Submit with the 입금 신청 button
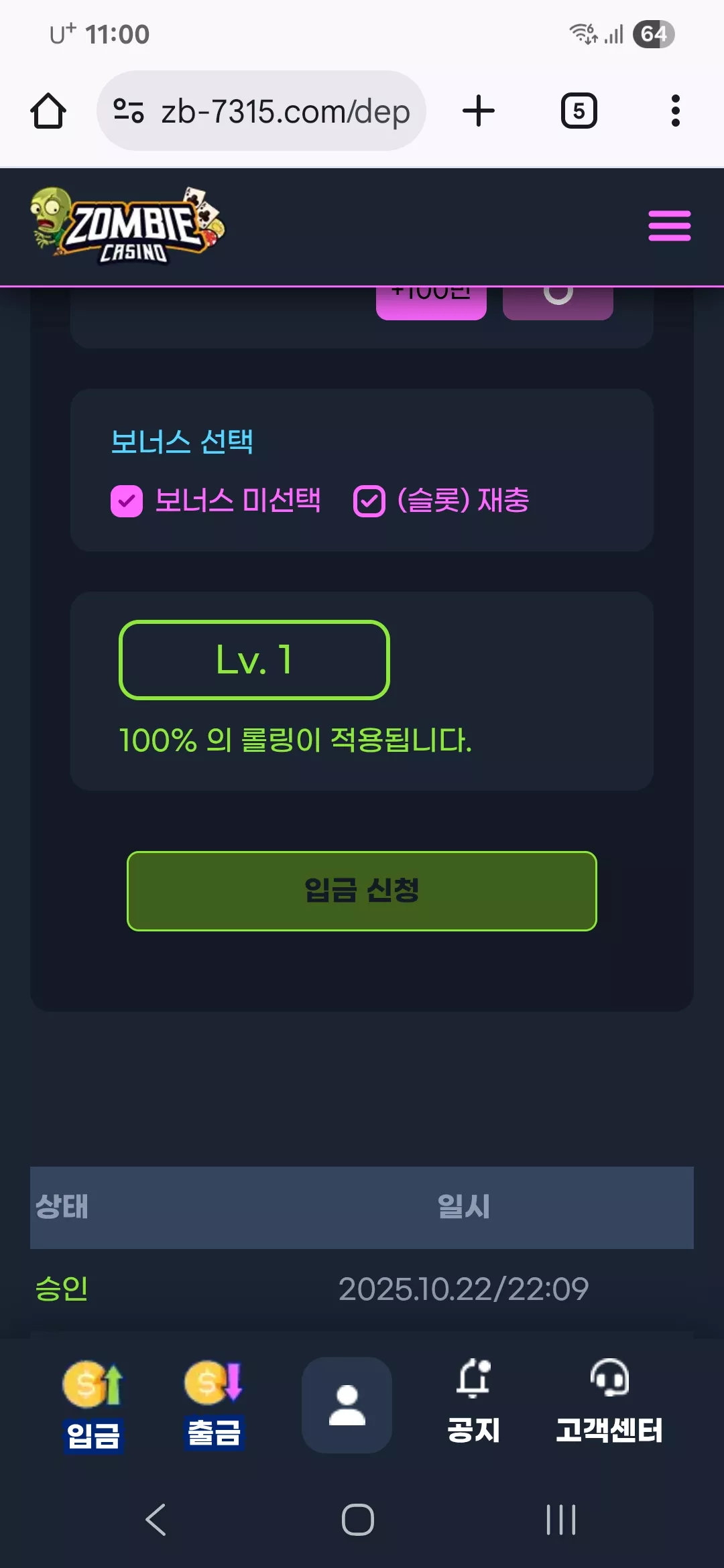 (x=362, y=891)
